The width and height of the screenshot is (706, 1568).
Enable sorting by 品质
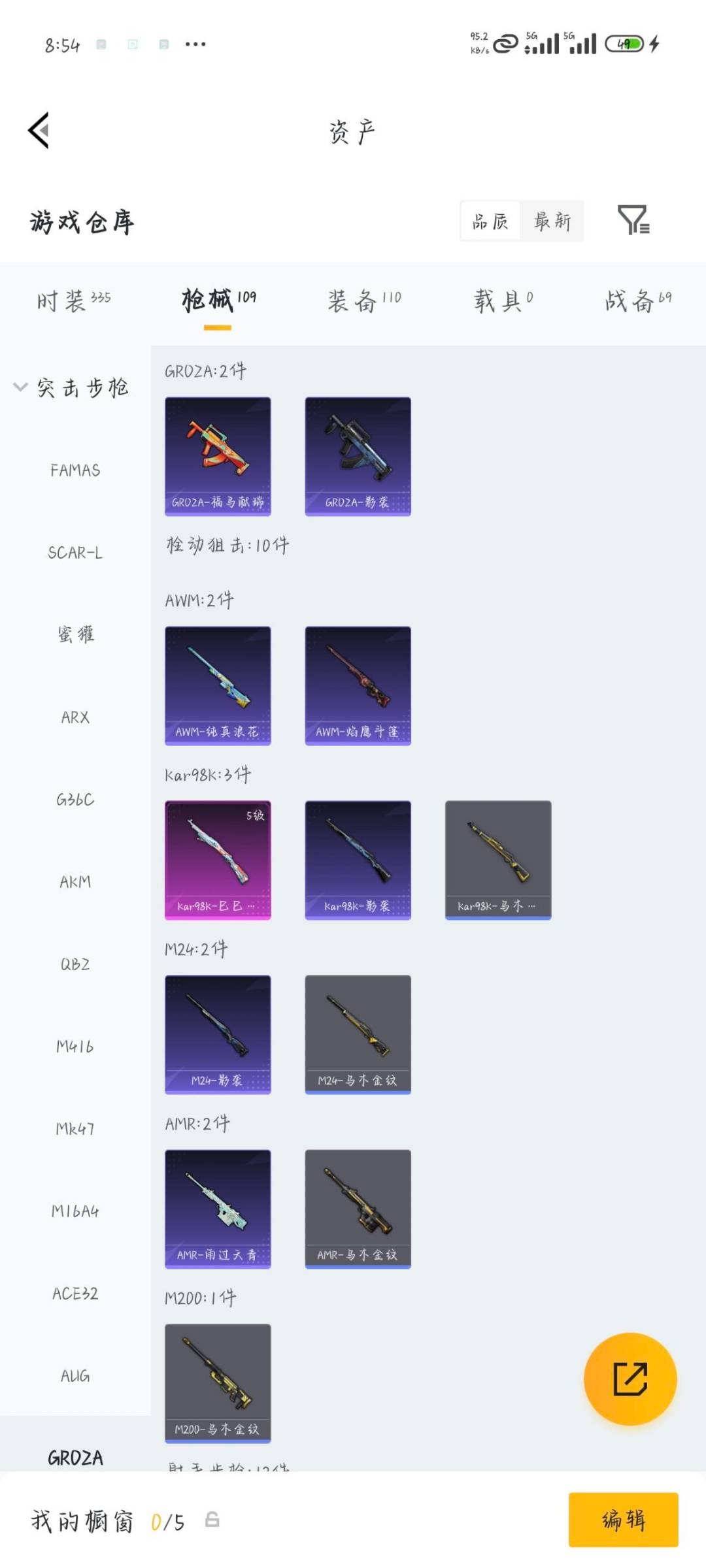click(490, 221)
